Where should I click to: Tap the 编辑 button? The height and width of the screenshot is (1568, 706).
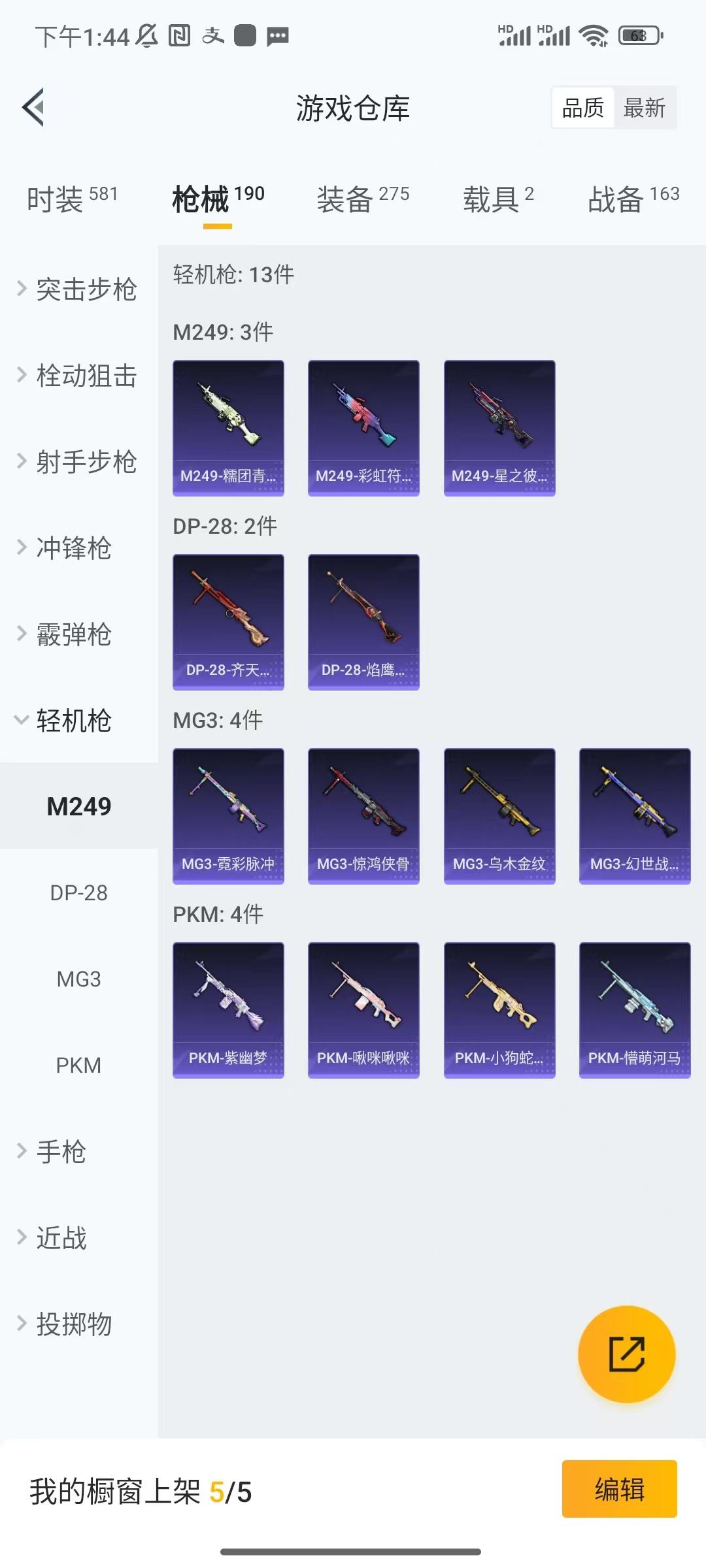pyautogui.click(x=619, y=1489)
